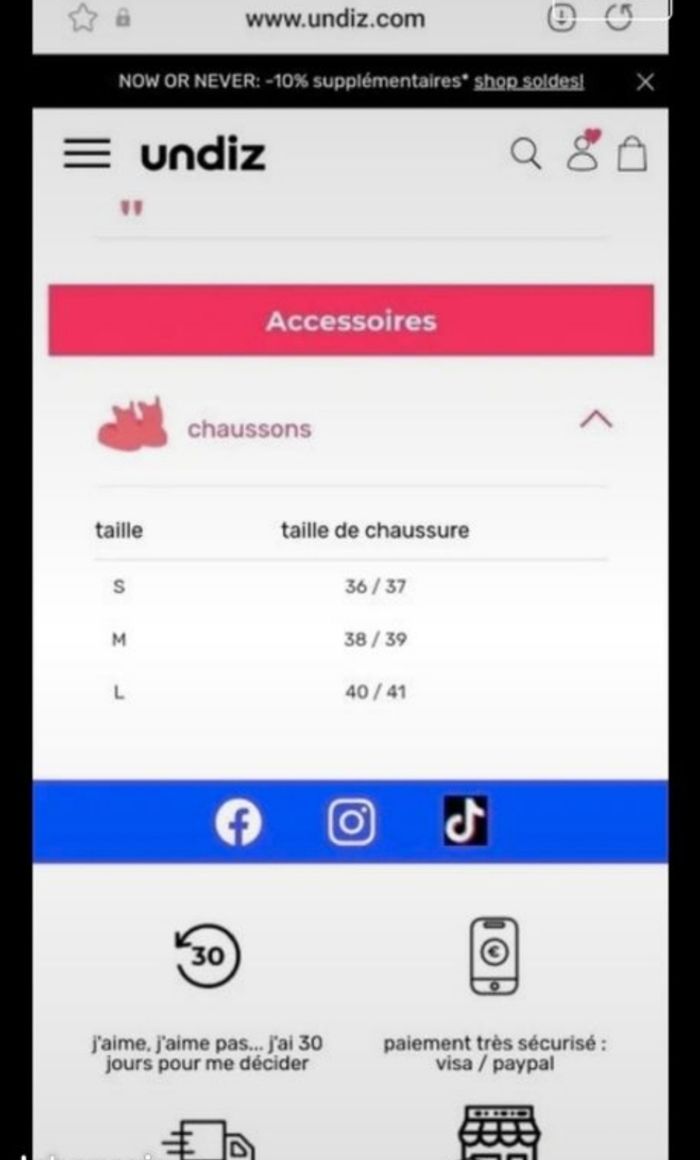This screenshot has height=1160, width=700.
Task: Open the shopping bag
Action: pyautogui.click(x=632, y=155)
